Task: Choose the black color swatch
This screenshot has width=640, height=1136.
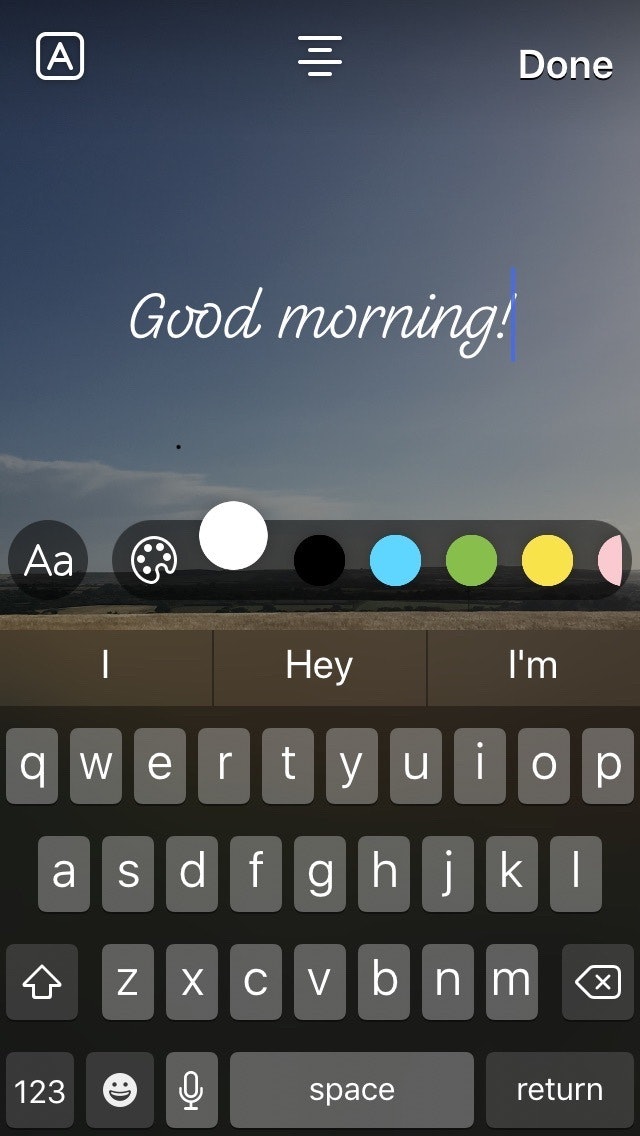Action: tap(319, 560)
